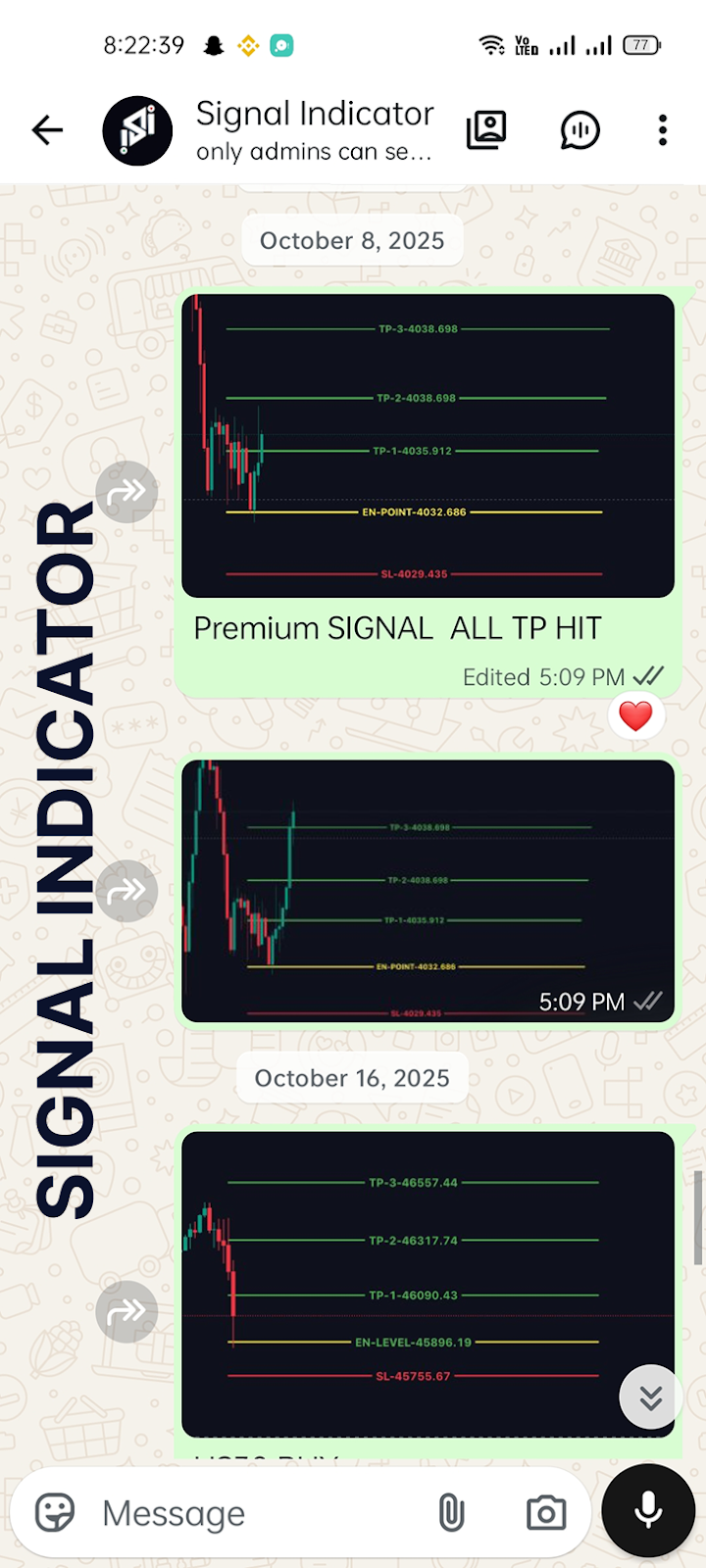Start voice chat from header icon
The image size is (706, 1568).
click(x=580, y=129)
